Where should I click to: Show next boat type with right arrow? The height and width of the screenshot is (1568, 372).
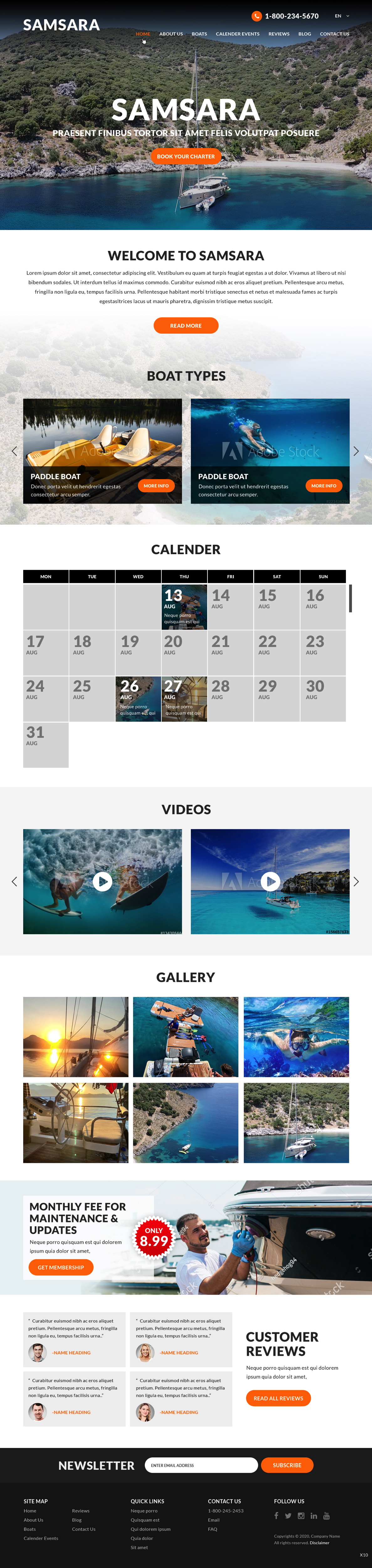pos(356,451)
